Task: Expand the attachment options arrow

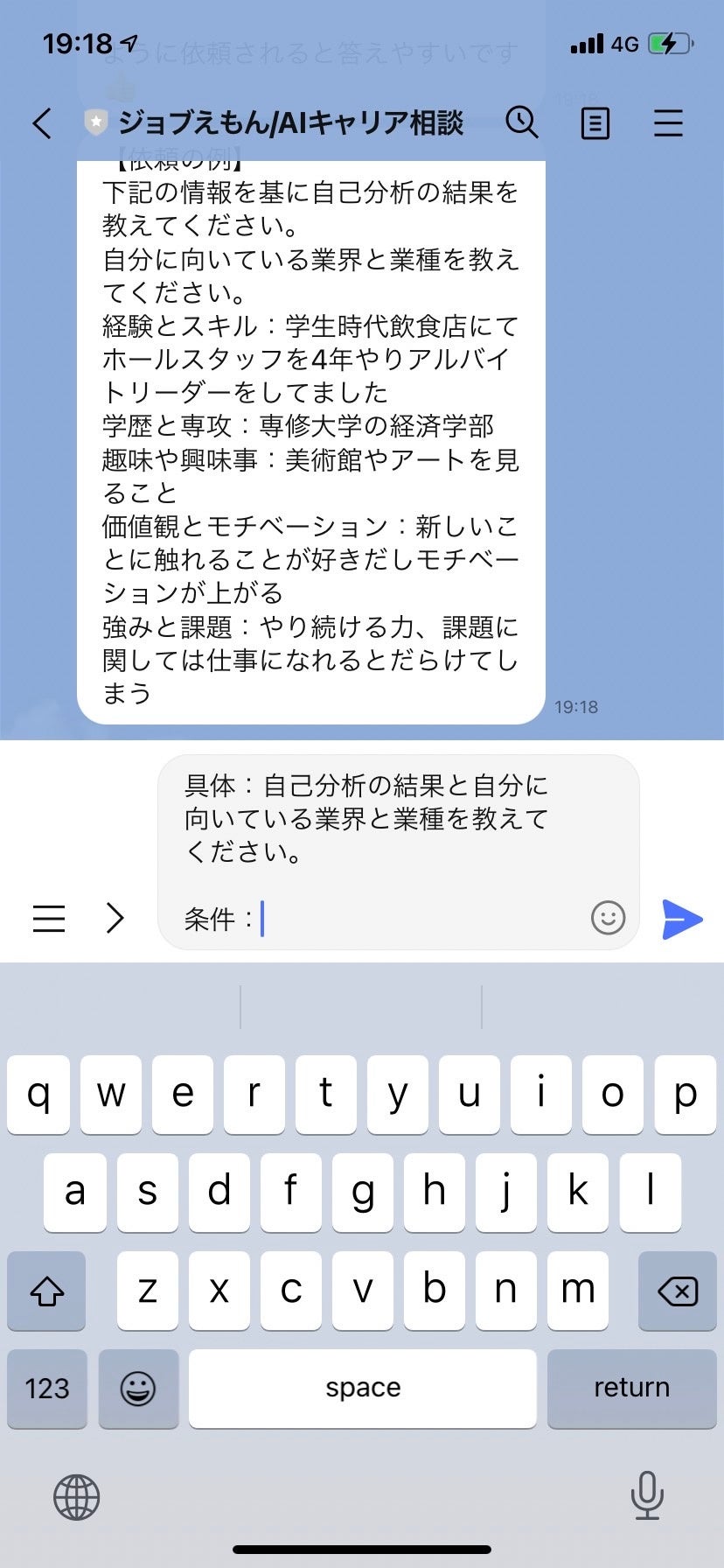Action: pyautogui.click(x=115, y=919)
